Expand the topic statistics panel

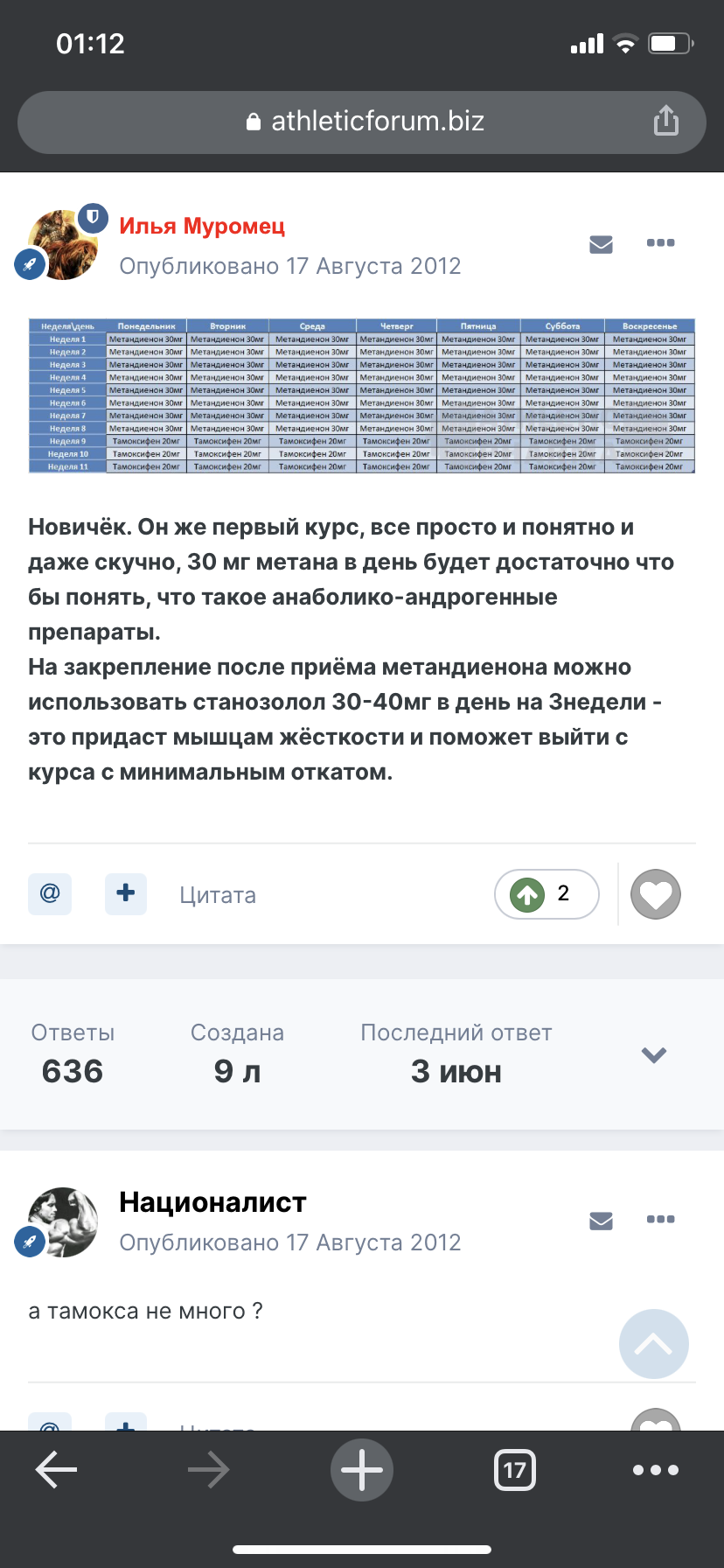(x=654, y=1054)
